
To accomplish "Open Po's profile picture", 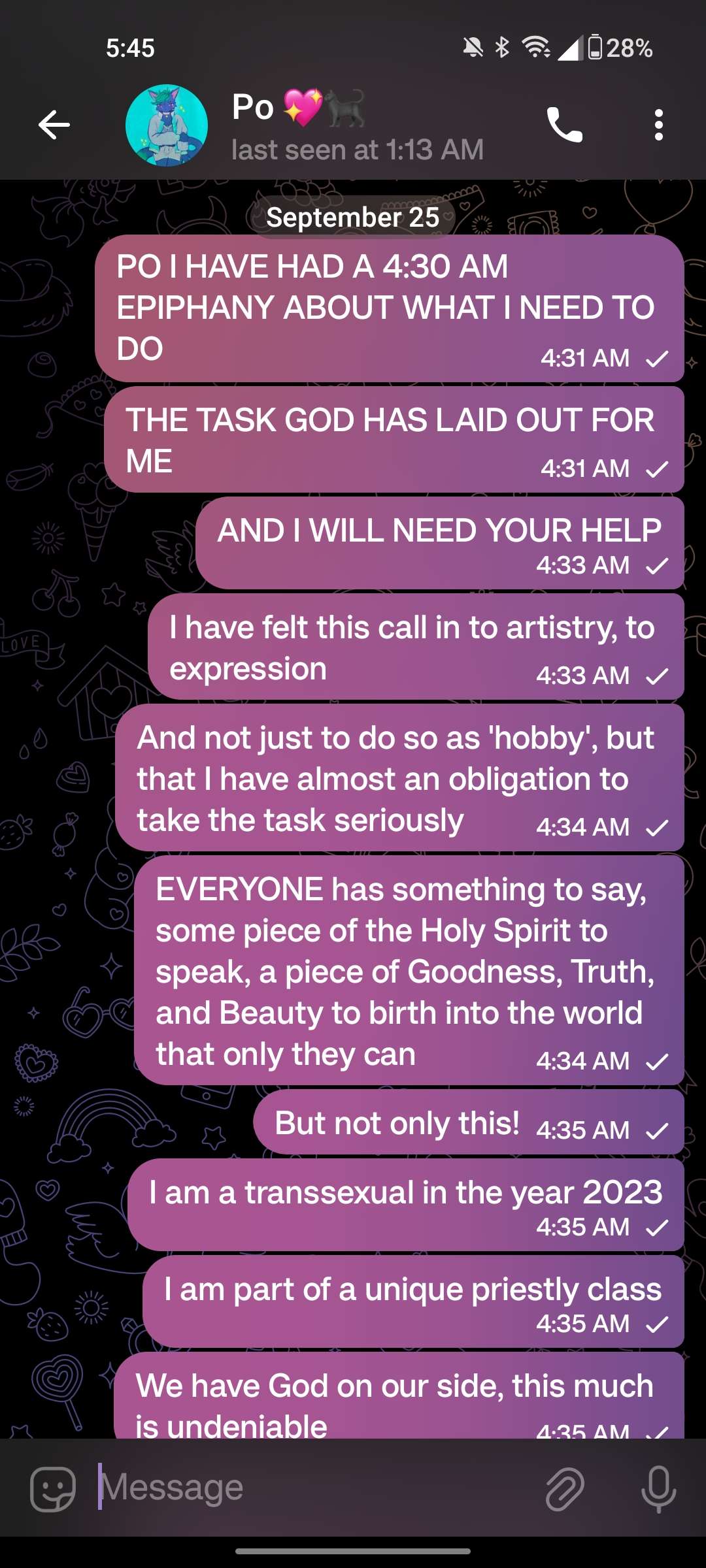I will (167, 125).
